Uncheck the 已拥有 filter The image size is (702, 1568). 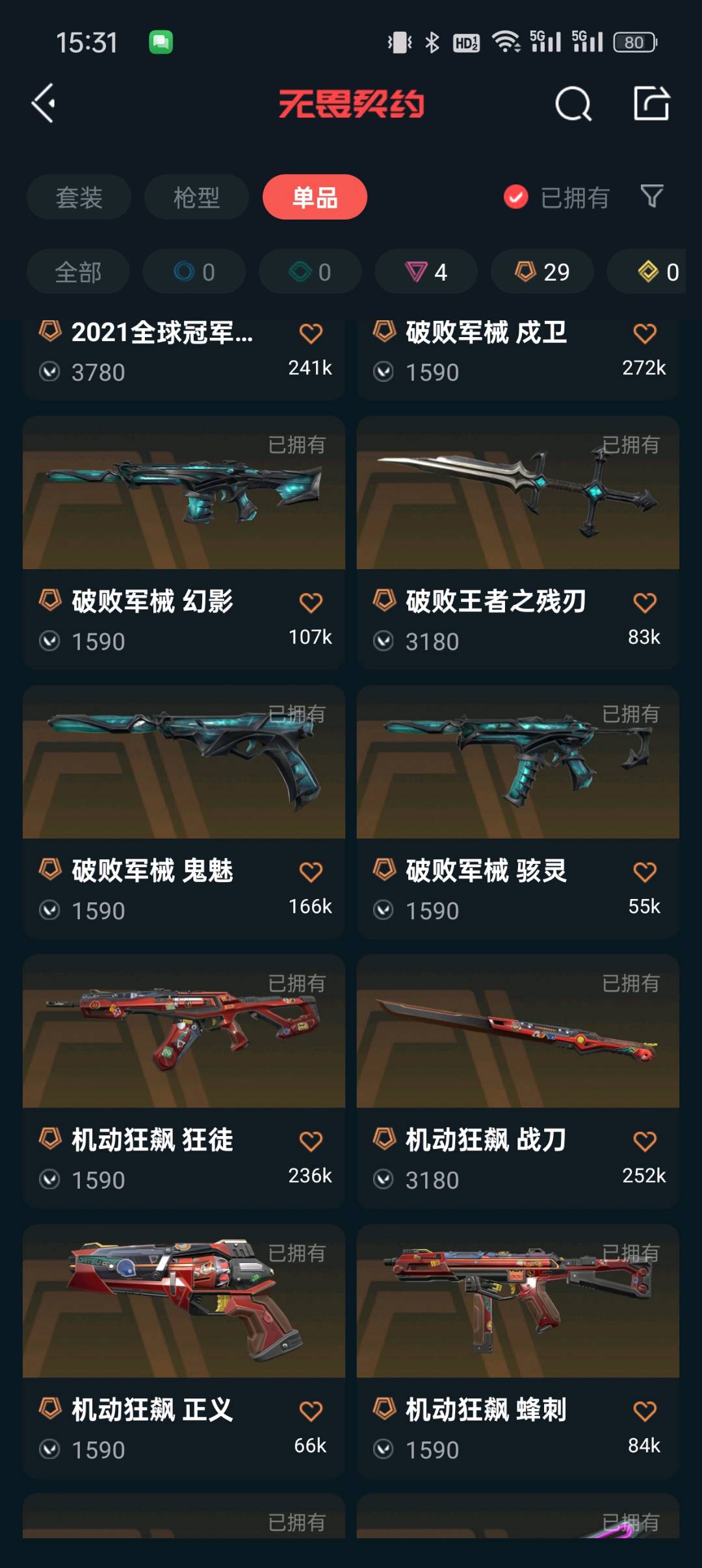(516, 197)
